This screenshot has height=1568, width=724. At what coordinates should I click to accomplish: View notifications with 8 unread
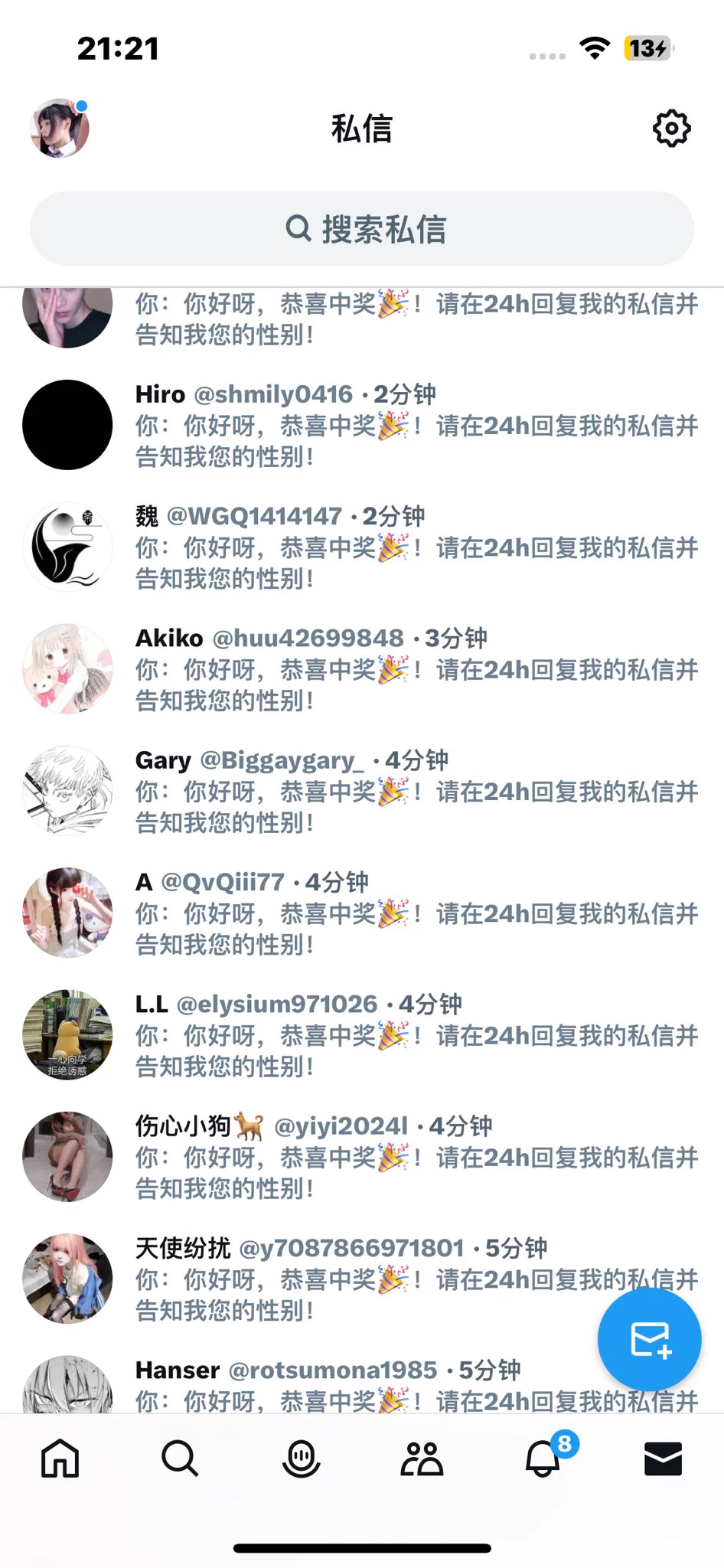pyautogui.click(x=543, y=1459)
